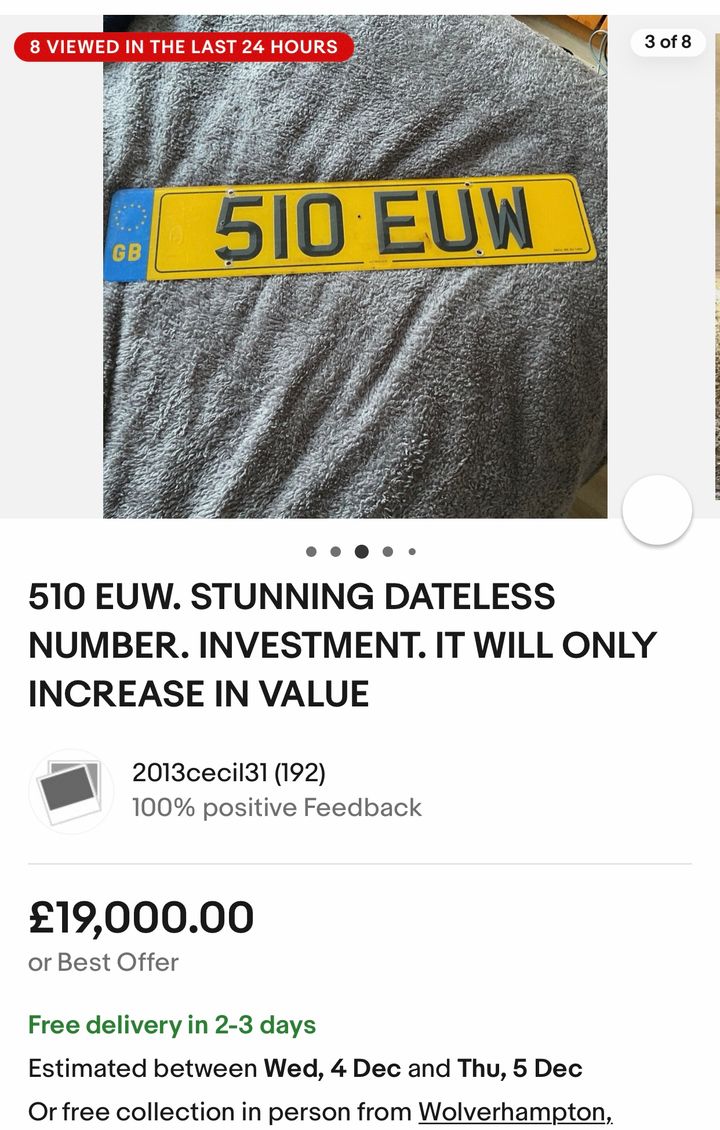The width and height of the screenshot is (720, 1130).
Task: View seller 2013cecil31's profile
Action: point(228,773)
